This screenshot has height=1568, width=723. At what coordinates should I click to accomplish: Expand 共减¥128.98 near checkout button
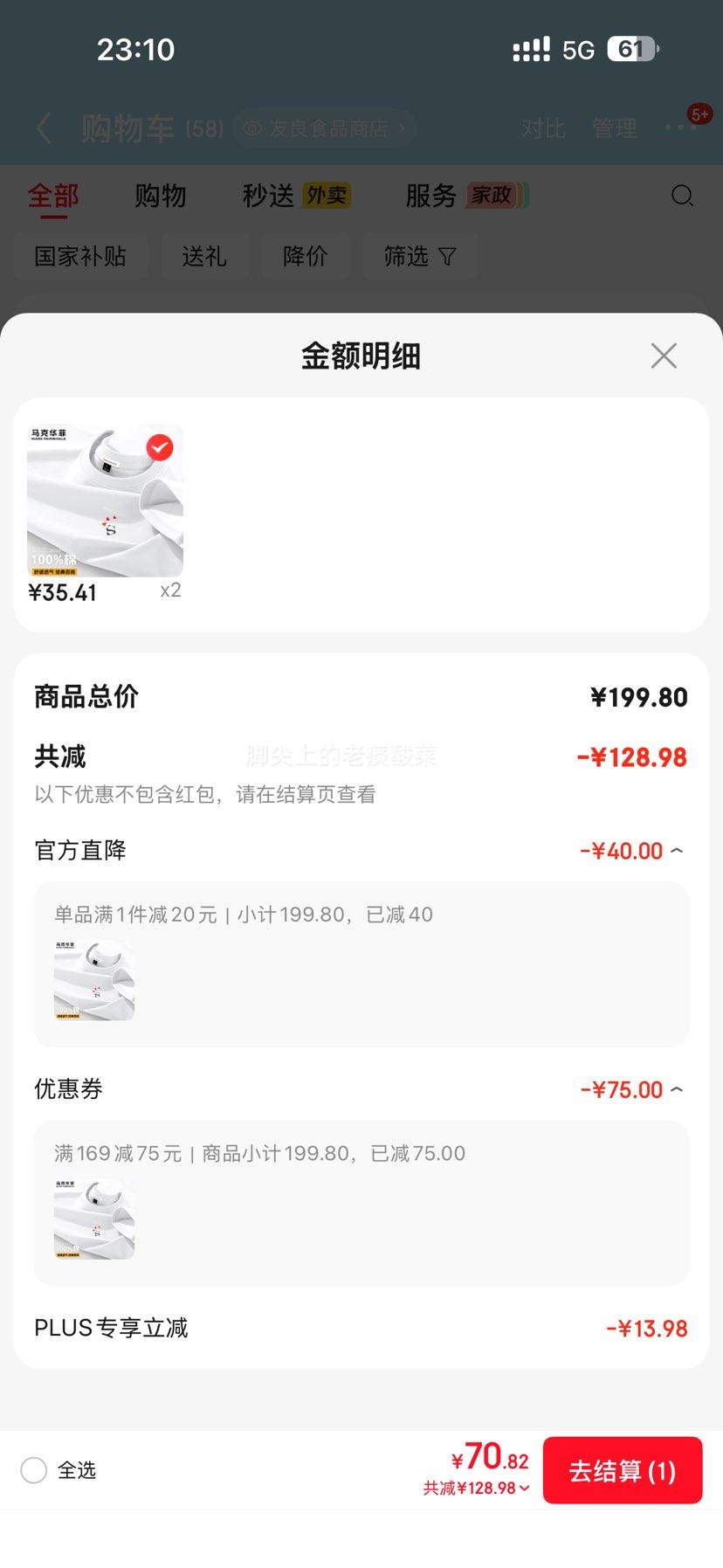pos(475,1488)
